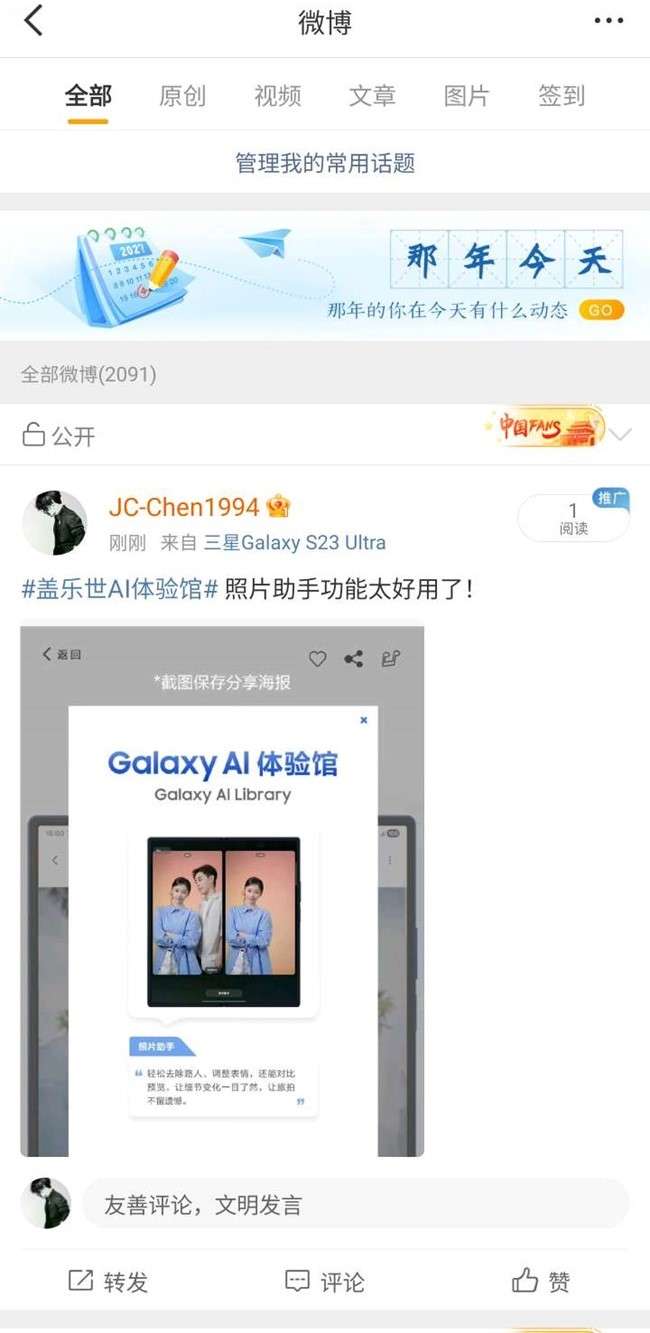This screenshot has width=650, height=1333.
Task: Like the post with 赞
Action: click(x=541, y=1282)
